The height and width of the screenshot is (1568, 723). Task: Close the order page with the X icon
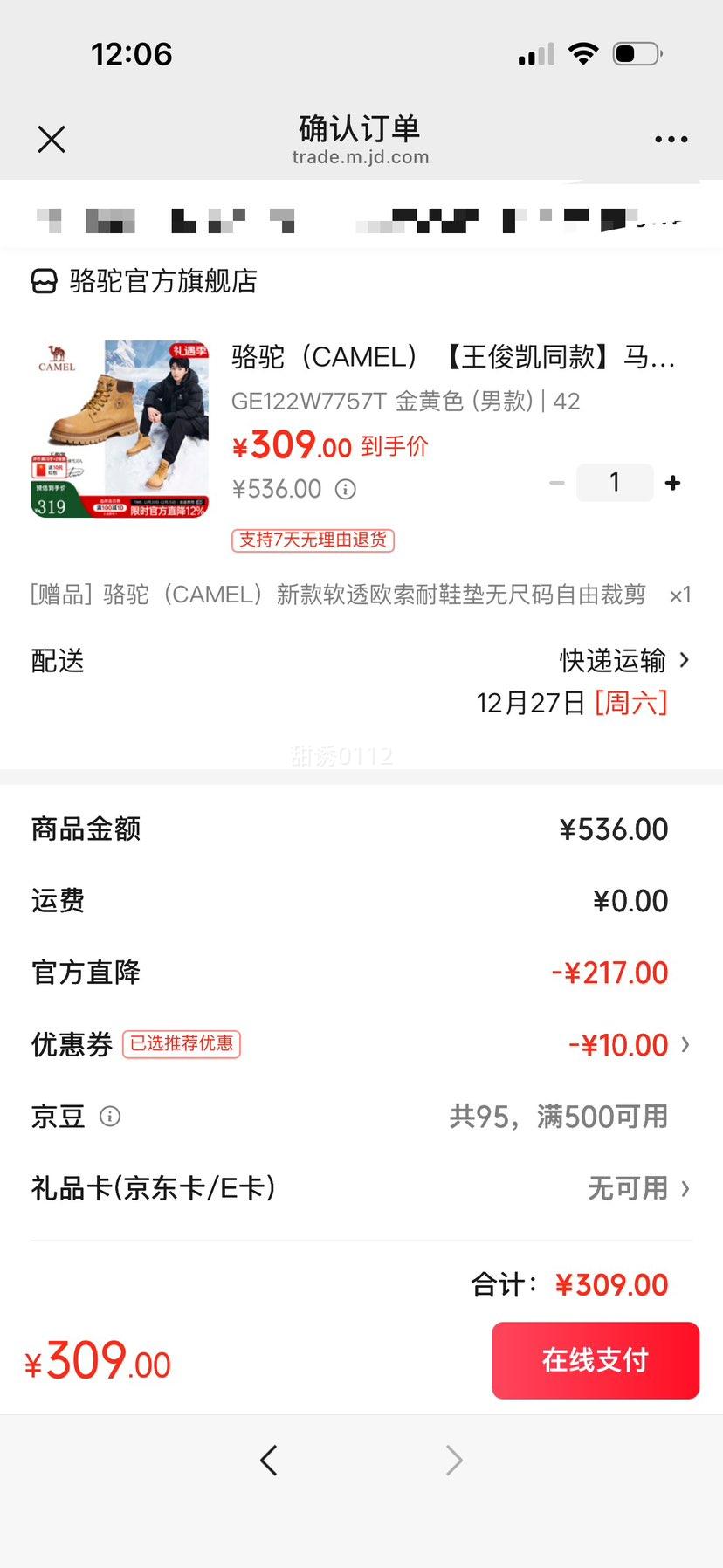click(x=51, y=139)
